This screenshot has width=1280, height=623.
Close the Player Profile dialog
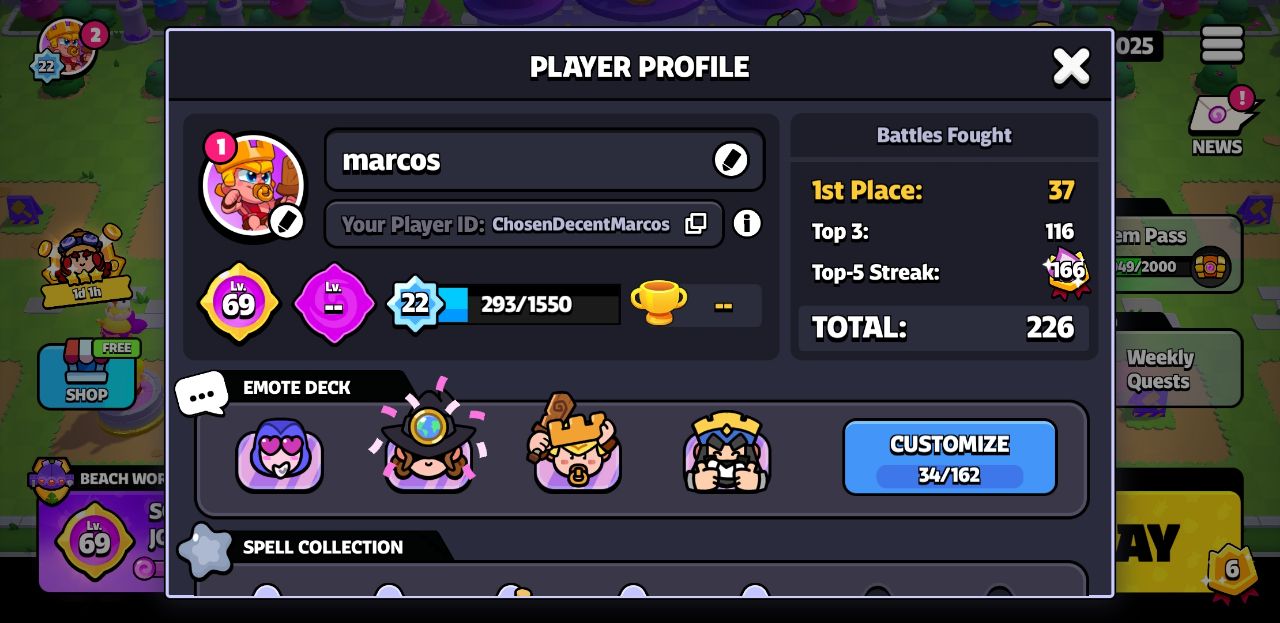pyautogui.click(x=1071, y=66)
